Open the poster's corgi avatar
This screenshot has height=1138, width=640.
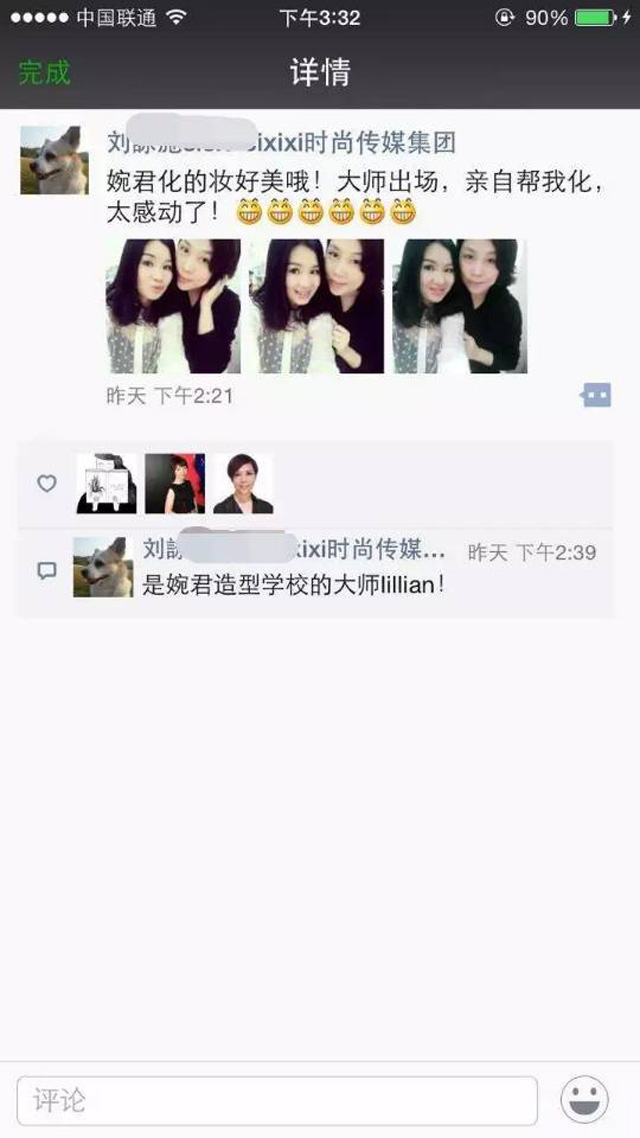tap(54, 160)
